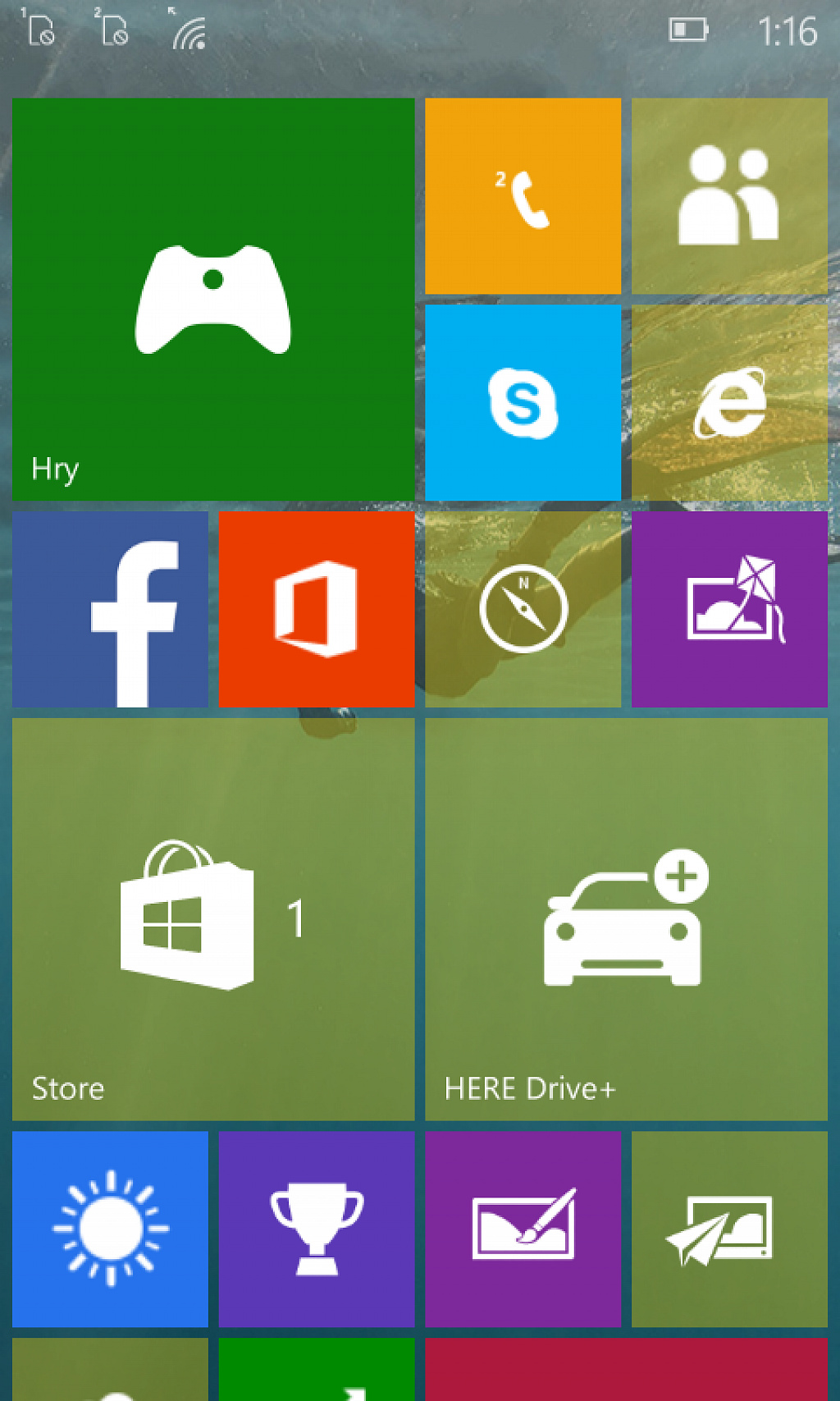
Task: Open the trophy tile
Action: click(317, 1229)
